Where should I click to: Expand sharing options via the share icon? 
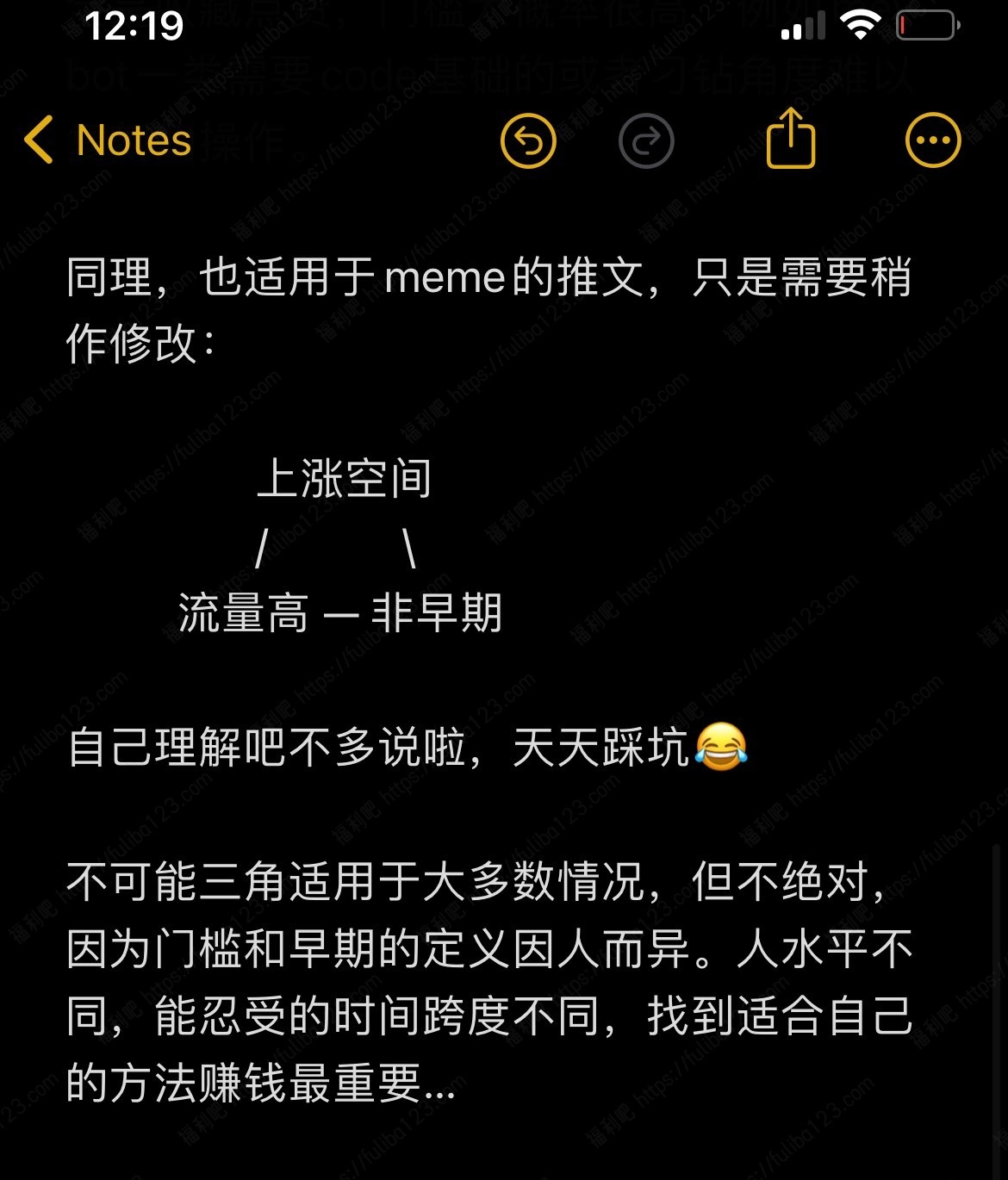(x=792, y=140)
